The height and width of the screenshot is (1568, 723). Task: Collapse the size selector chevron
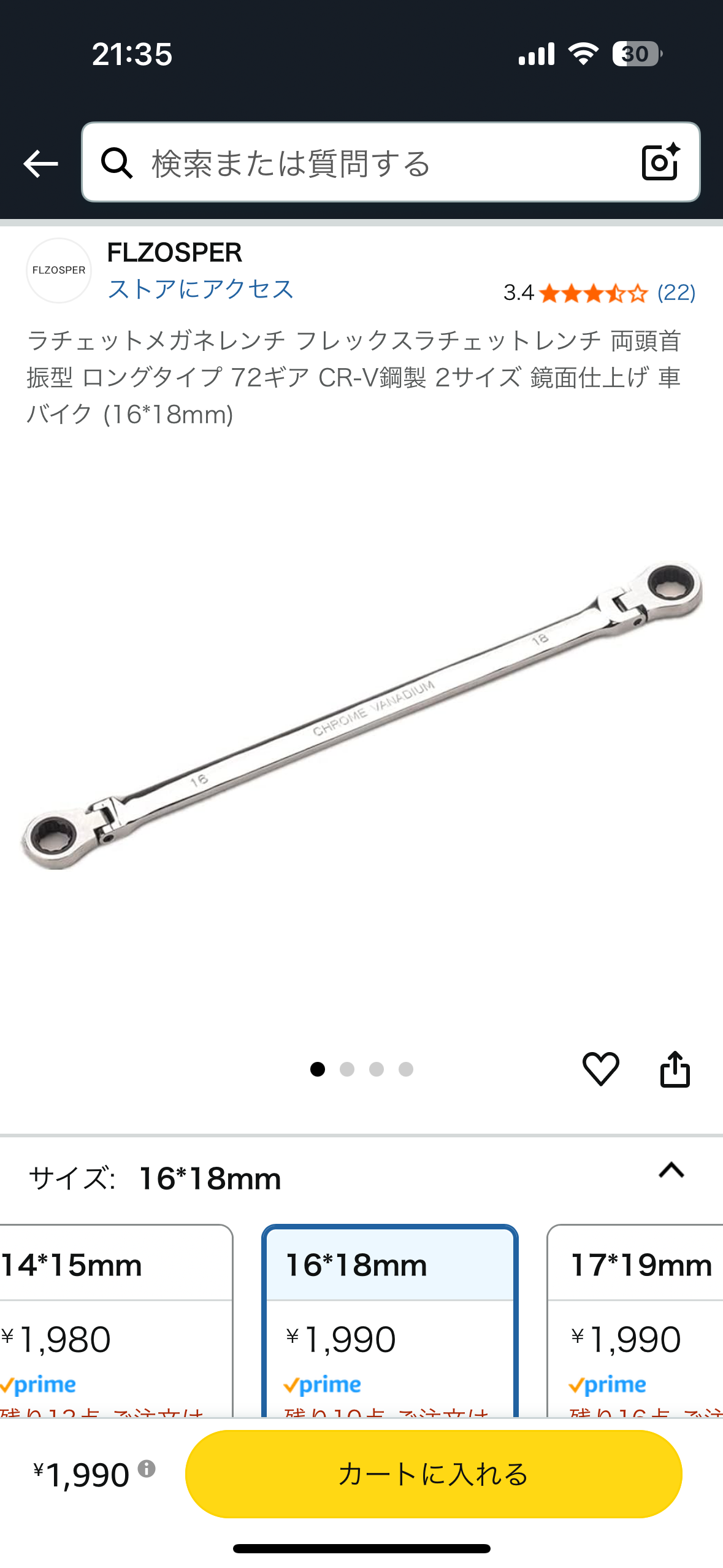click(x=671, y=1170)
